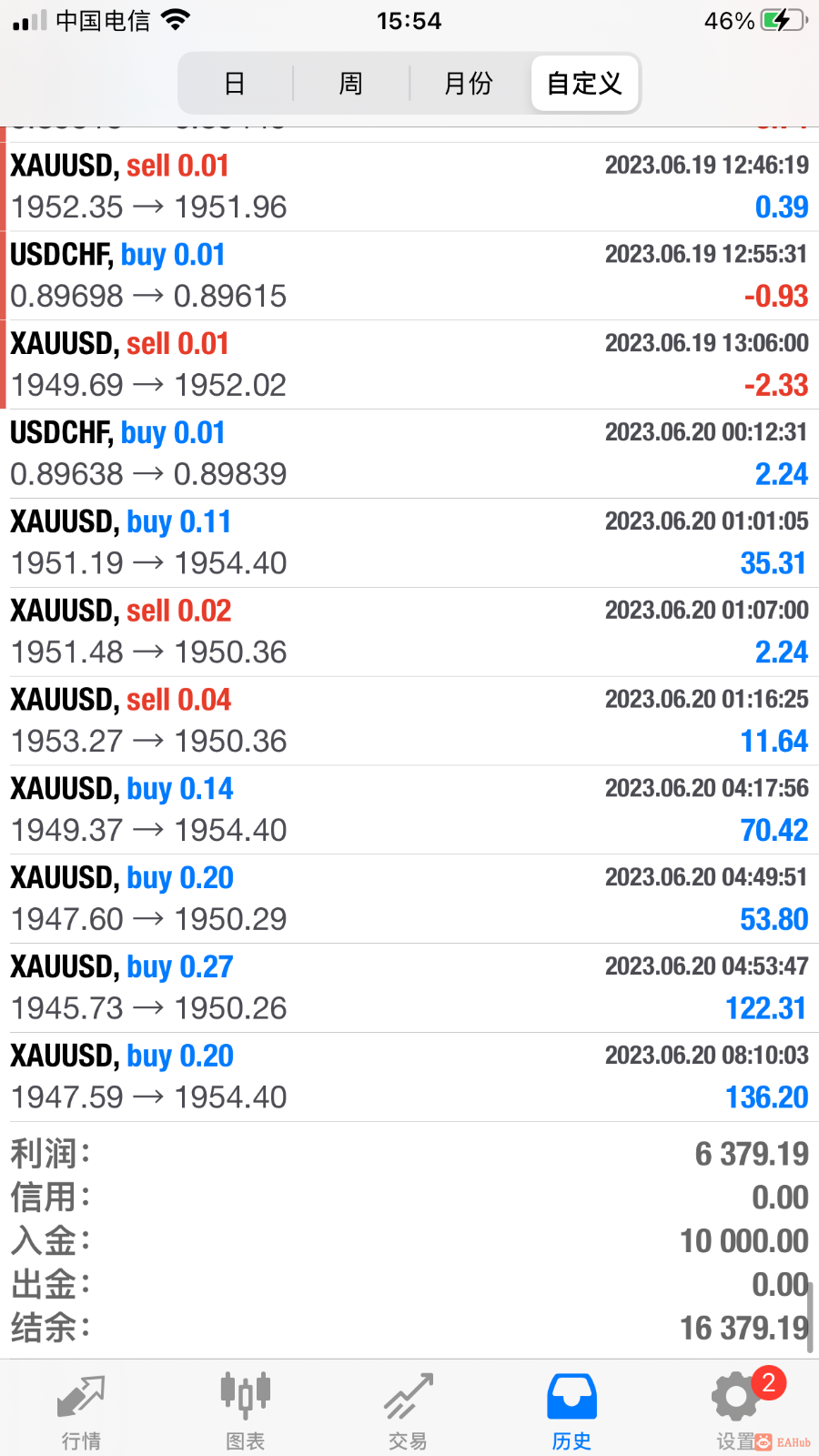The image size is (819, 1456).
Task: Select XAUUSD buy 0.20 trade with 136.20 profit
Action: [x=409, y=1077]
